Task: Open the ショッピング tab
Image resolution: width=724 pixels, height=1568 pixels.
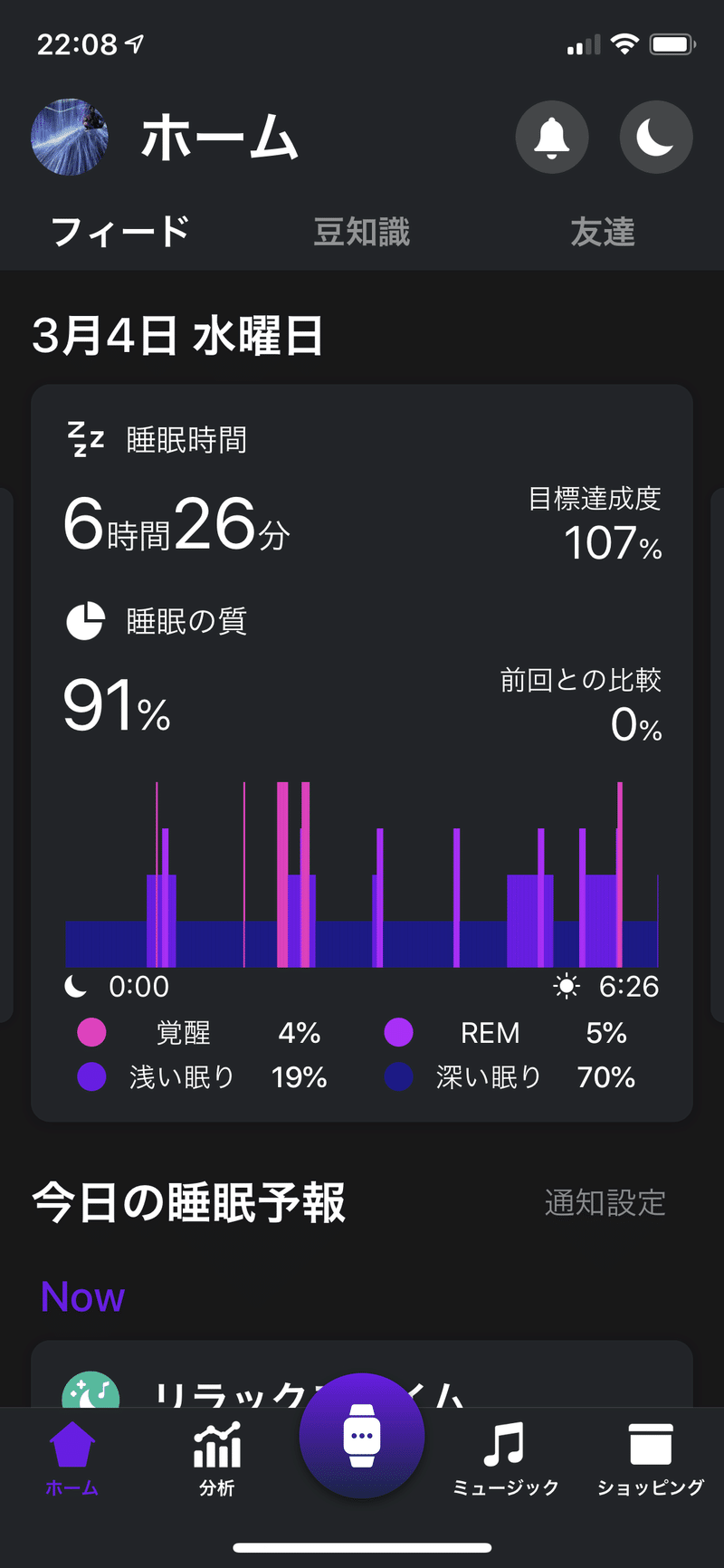Action: click(x=651, y=1458)
